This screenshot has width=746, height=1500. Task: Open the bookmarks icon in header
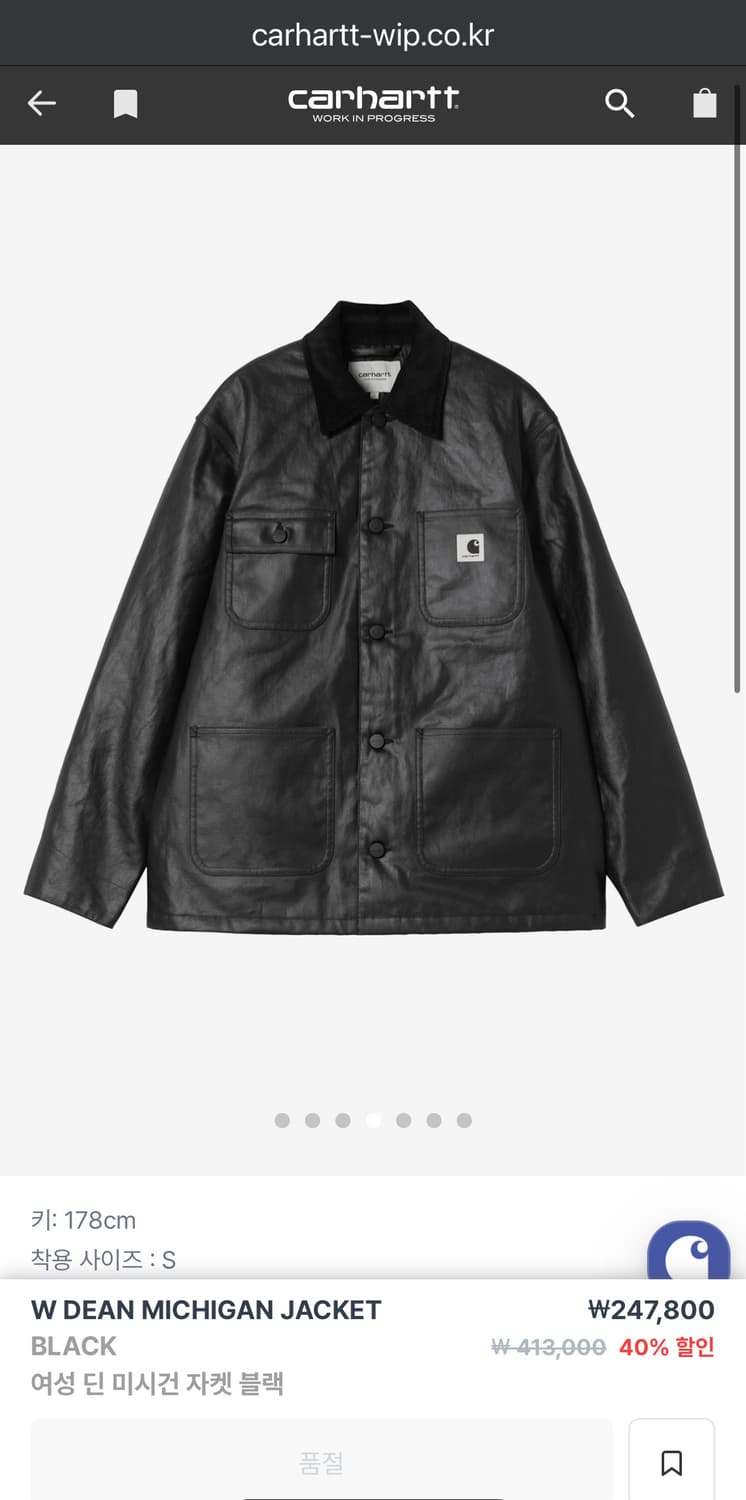click(125, 104)
